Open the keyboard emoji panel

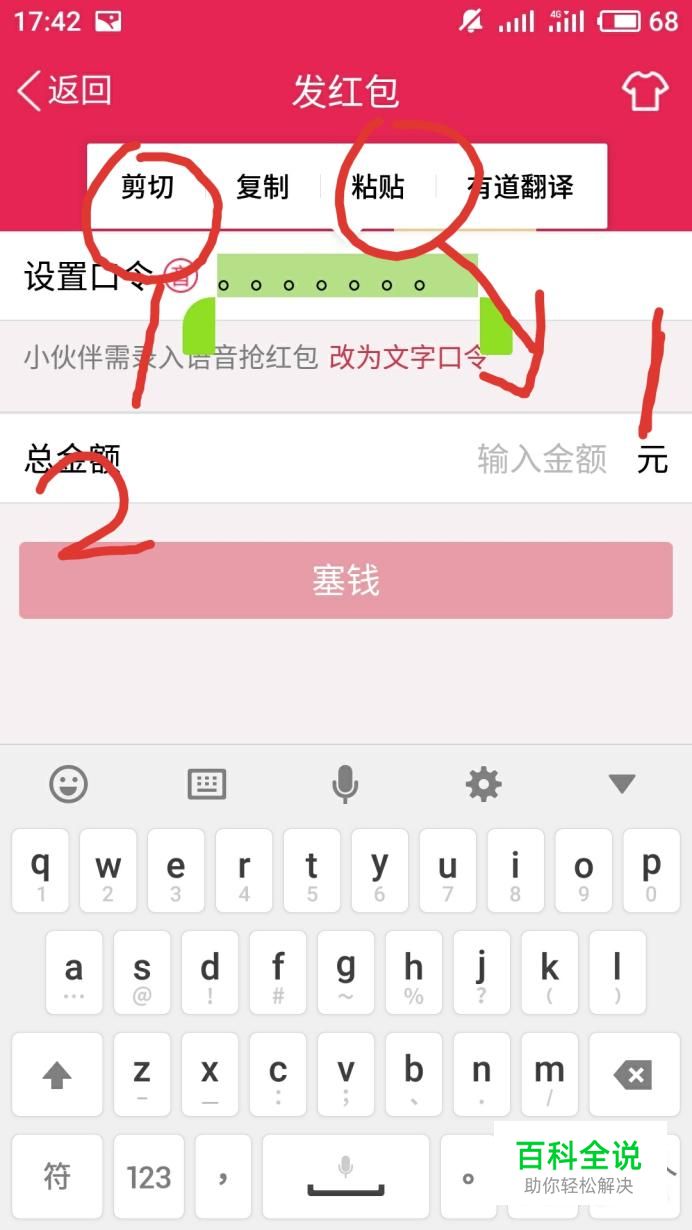click(x=69, y=784)
